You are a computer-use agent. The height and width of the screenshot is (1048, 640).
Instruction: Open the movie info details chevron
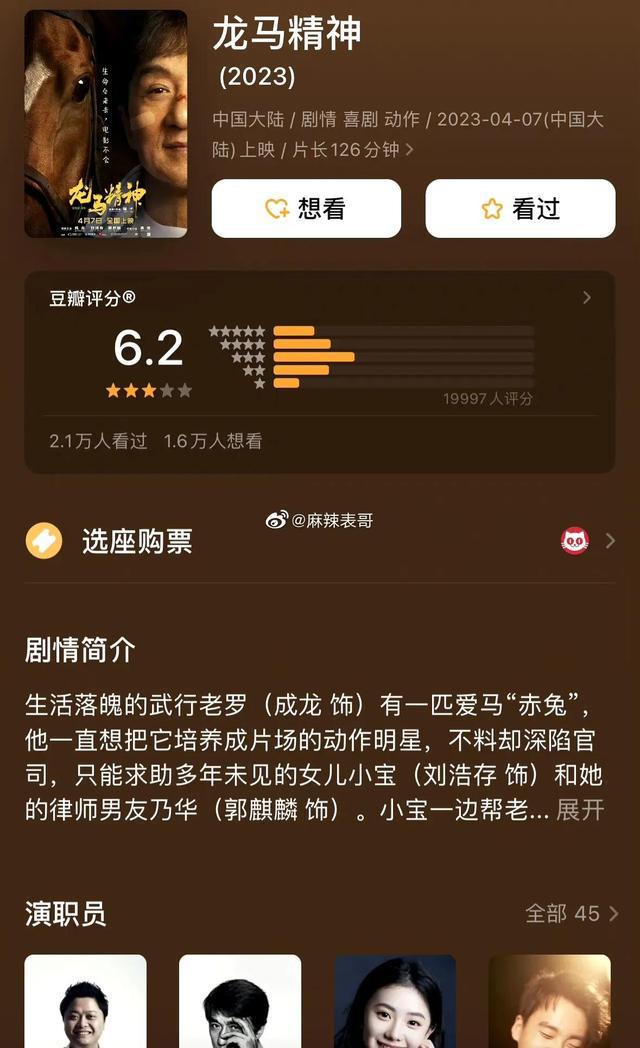tap(409, 150)
